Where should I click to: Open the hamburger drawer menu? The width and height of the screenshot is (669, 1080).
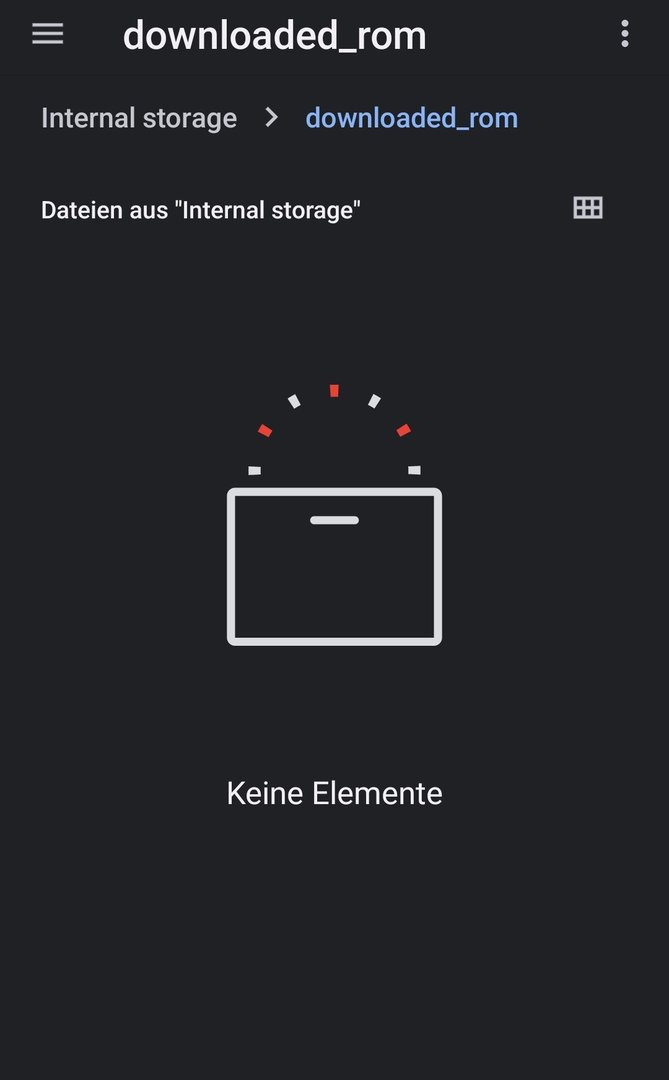48,34
